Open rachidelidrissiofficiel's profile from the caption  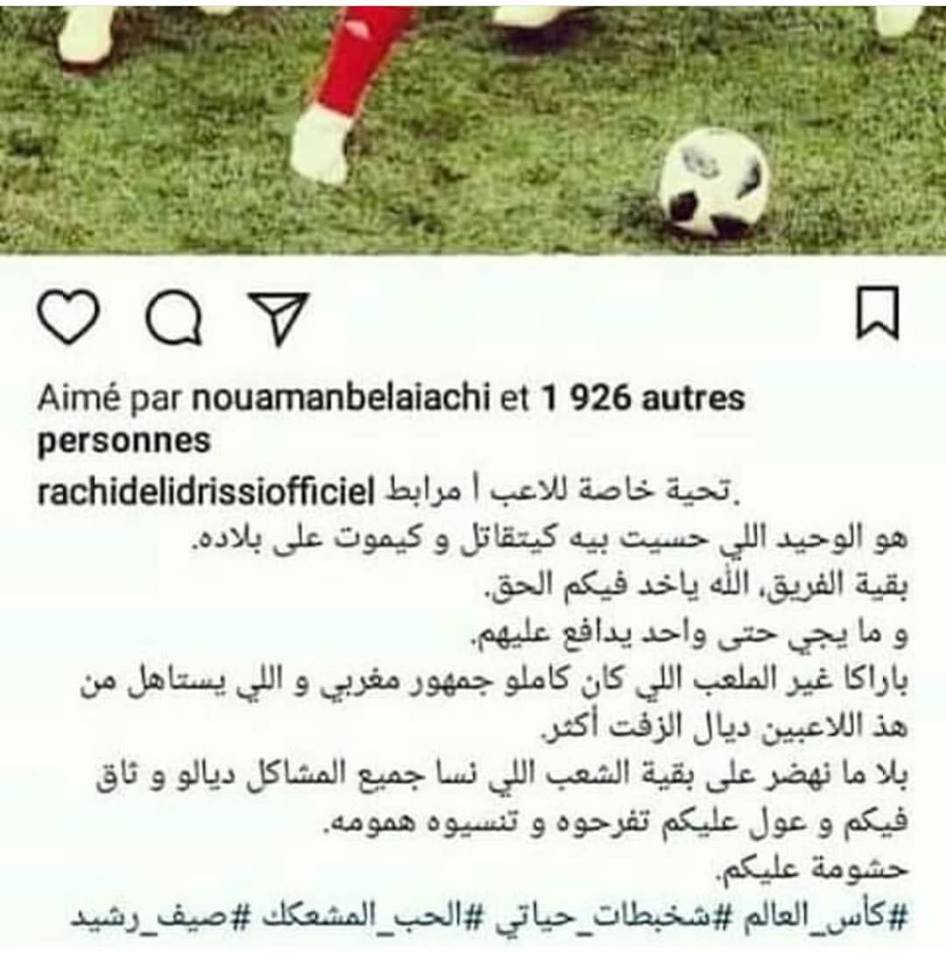205,491
